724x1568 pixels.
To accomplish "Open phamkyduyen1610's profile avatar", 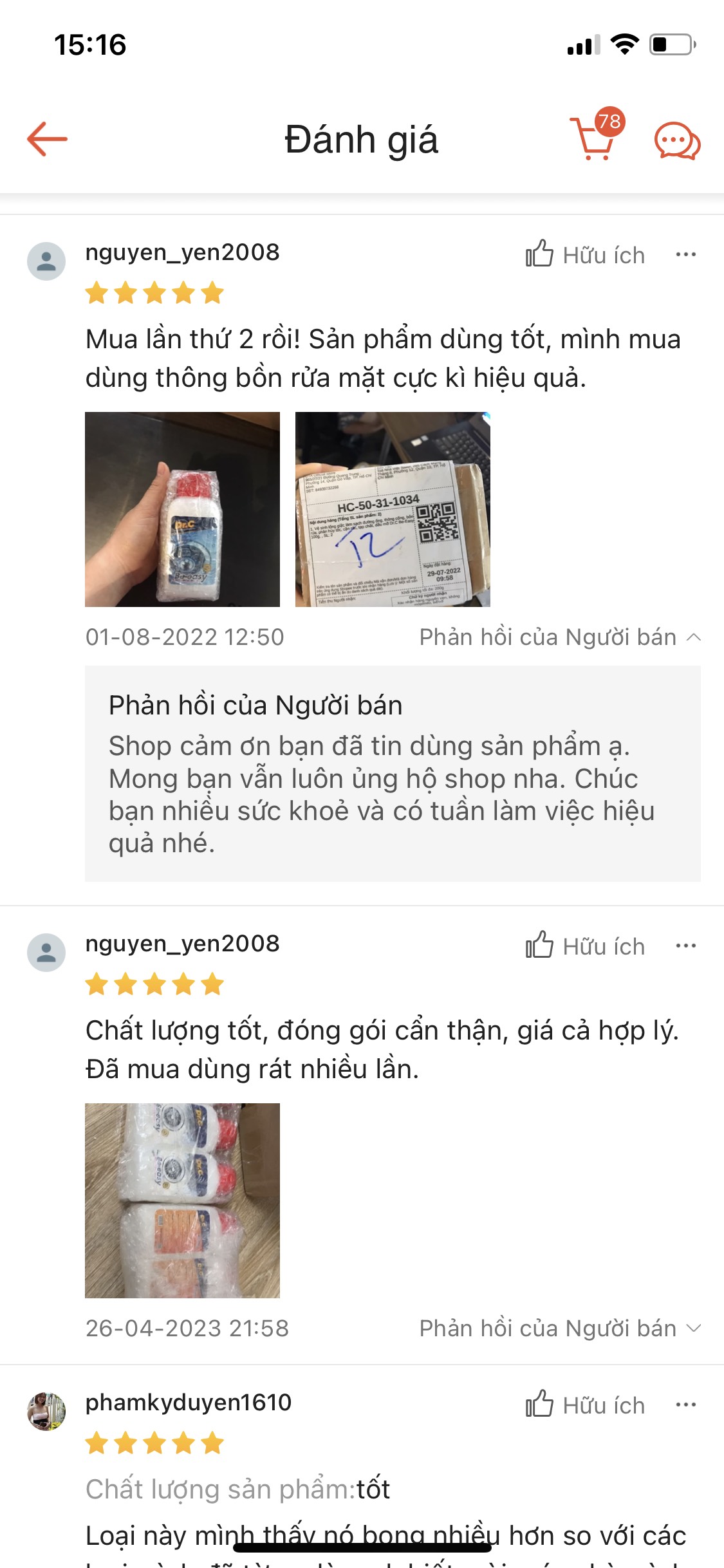I will (x=46, y=1412).
